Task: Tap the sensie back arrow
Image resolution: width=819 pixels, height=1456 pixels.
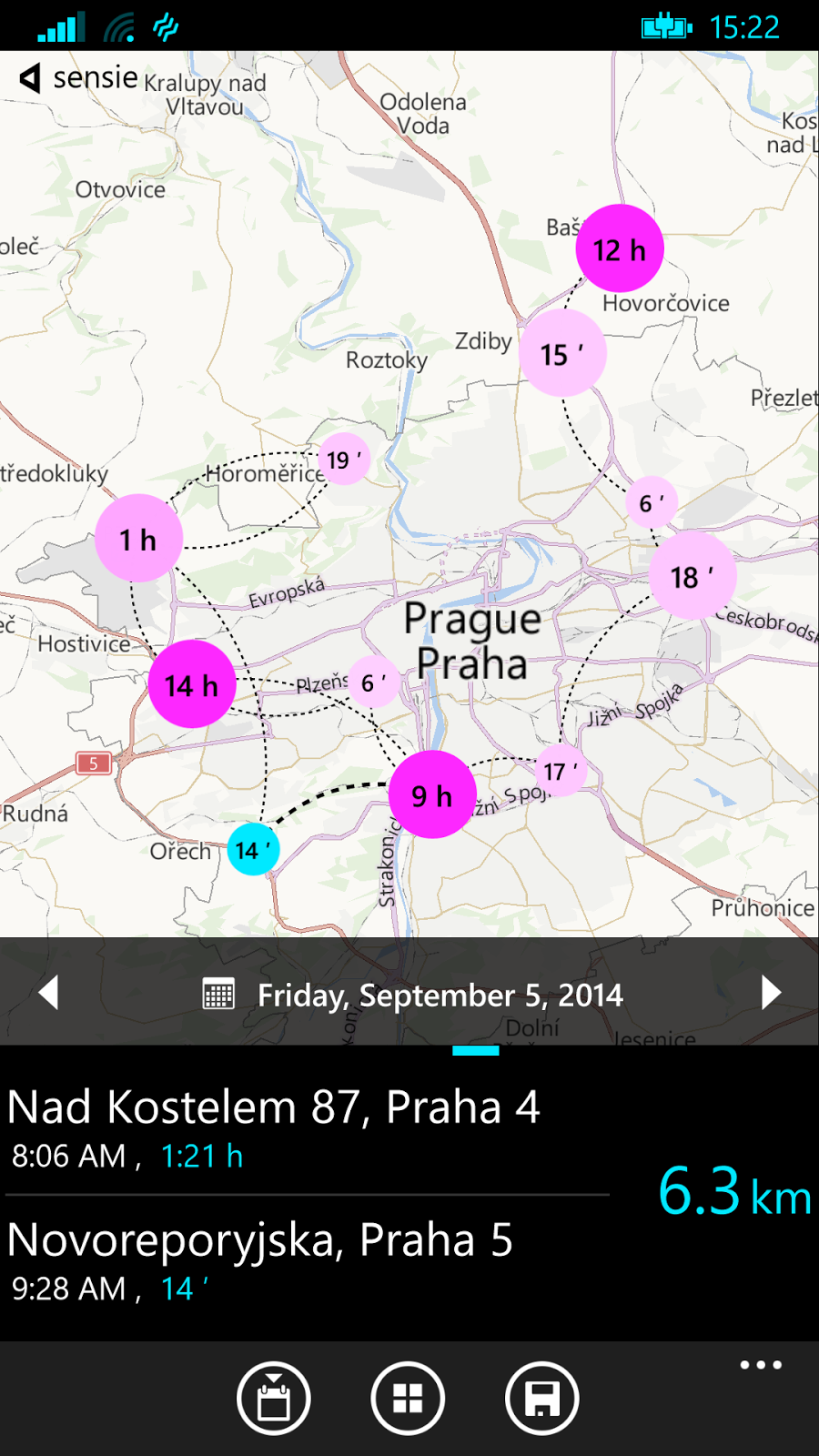Action: coord(31,78)
